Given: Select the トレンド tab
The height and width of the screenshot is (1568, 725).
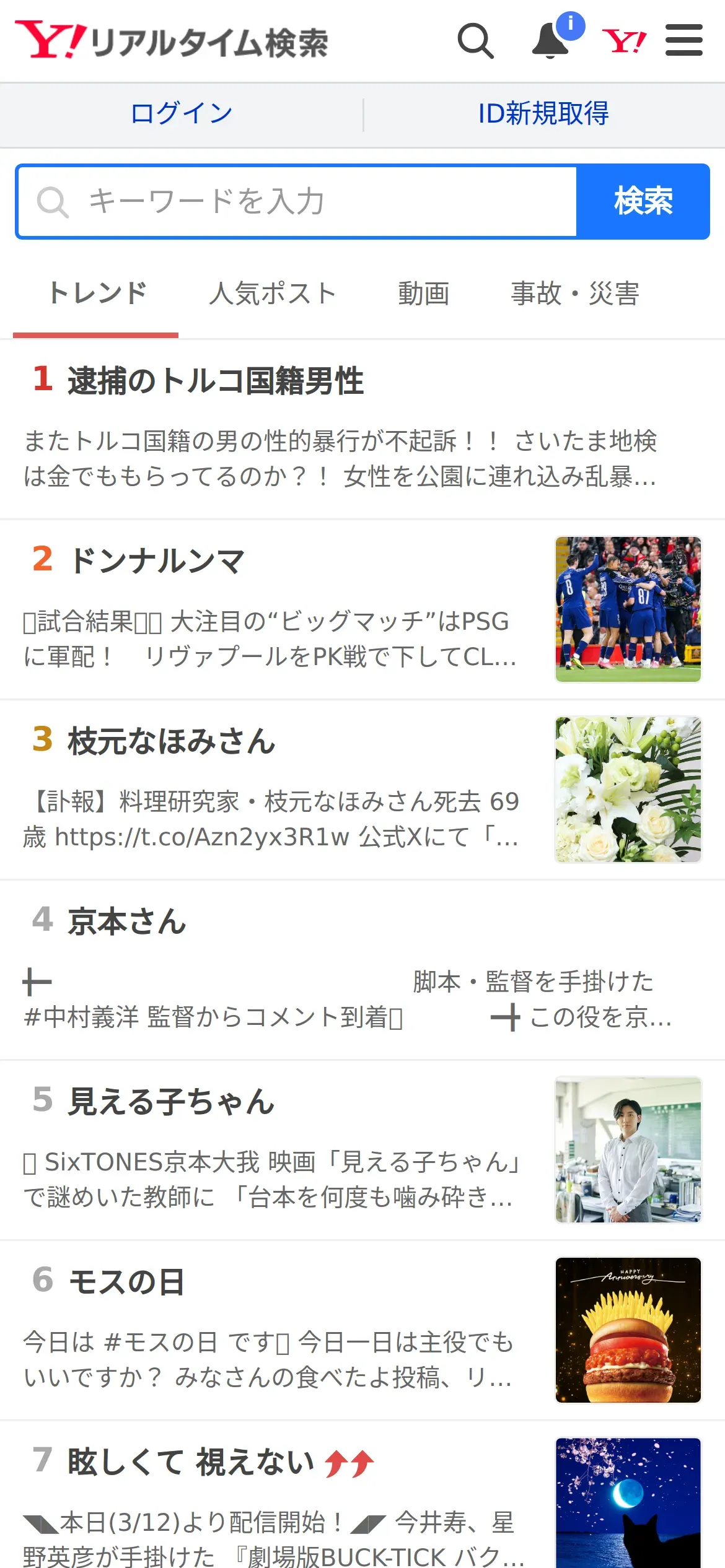Looking at the screenshot, I should click(96, 294).
